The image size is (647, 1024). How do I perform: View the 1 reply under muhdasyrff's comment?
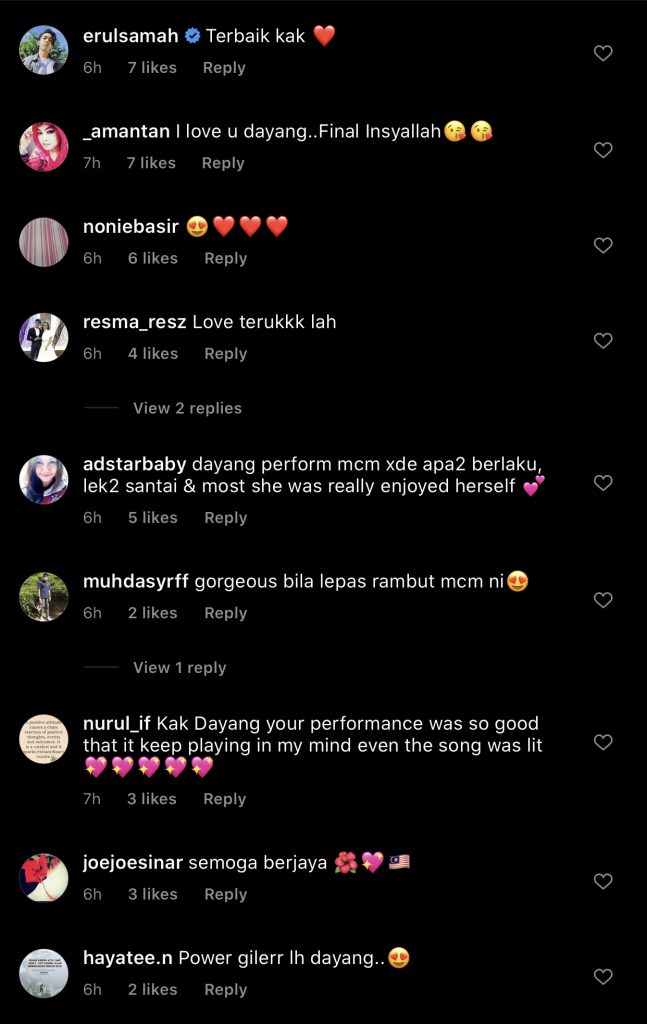pos(179,668)
